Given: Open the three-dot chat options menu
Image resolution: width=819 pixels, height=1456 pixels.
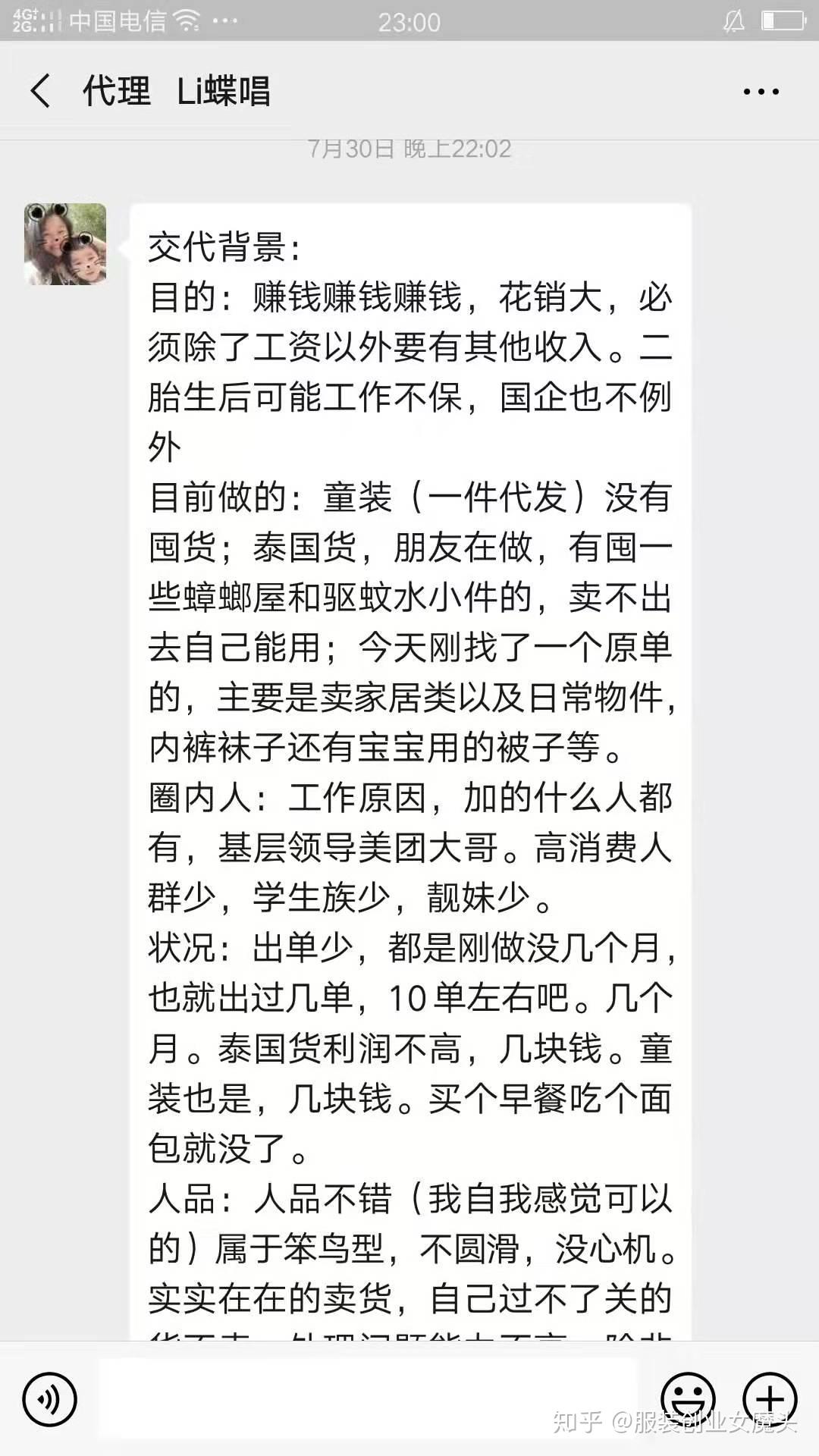Looking at the screenshot, I should coord(761,92).
